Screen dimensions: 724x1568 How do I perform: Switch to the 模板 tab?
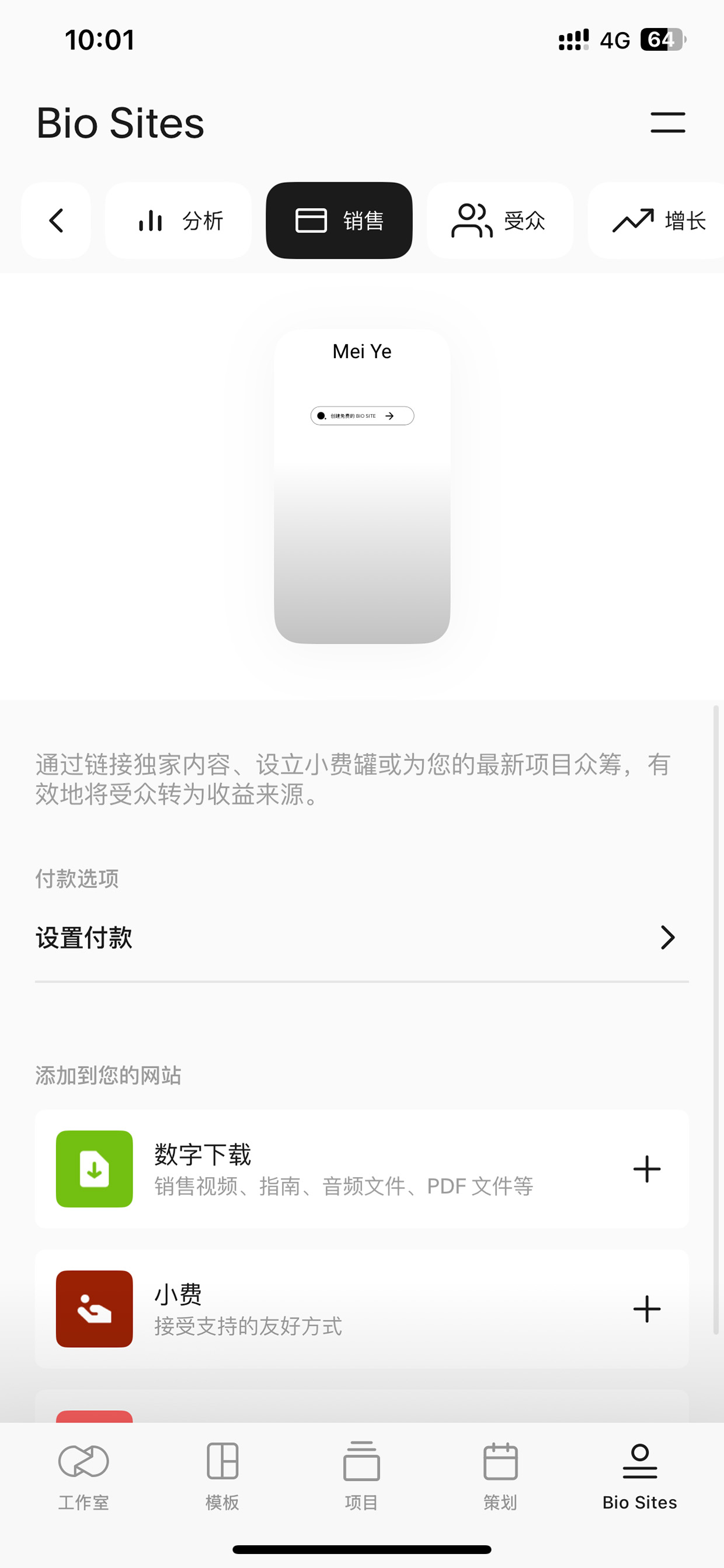click(x=222, y=1476)
